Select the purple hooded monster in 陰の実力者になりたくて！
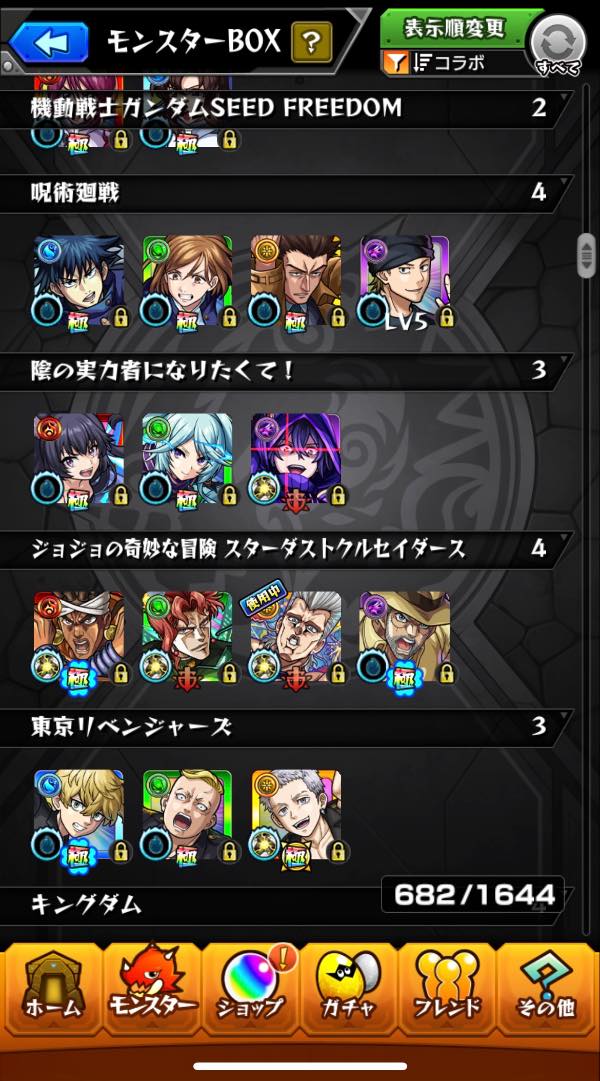Screen dimensions: 600x1081 295,460
